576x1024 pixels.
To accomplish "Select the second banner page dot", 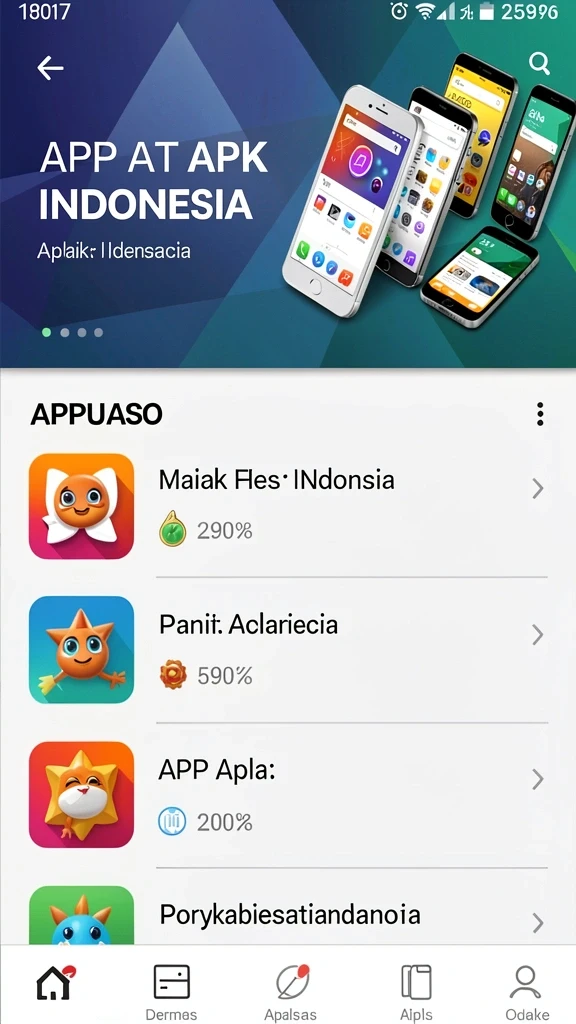I will click(x=65, y=332).
